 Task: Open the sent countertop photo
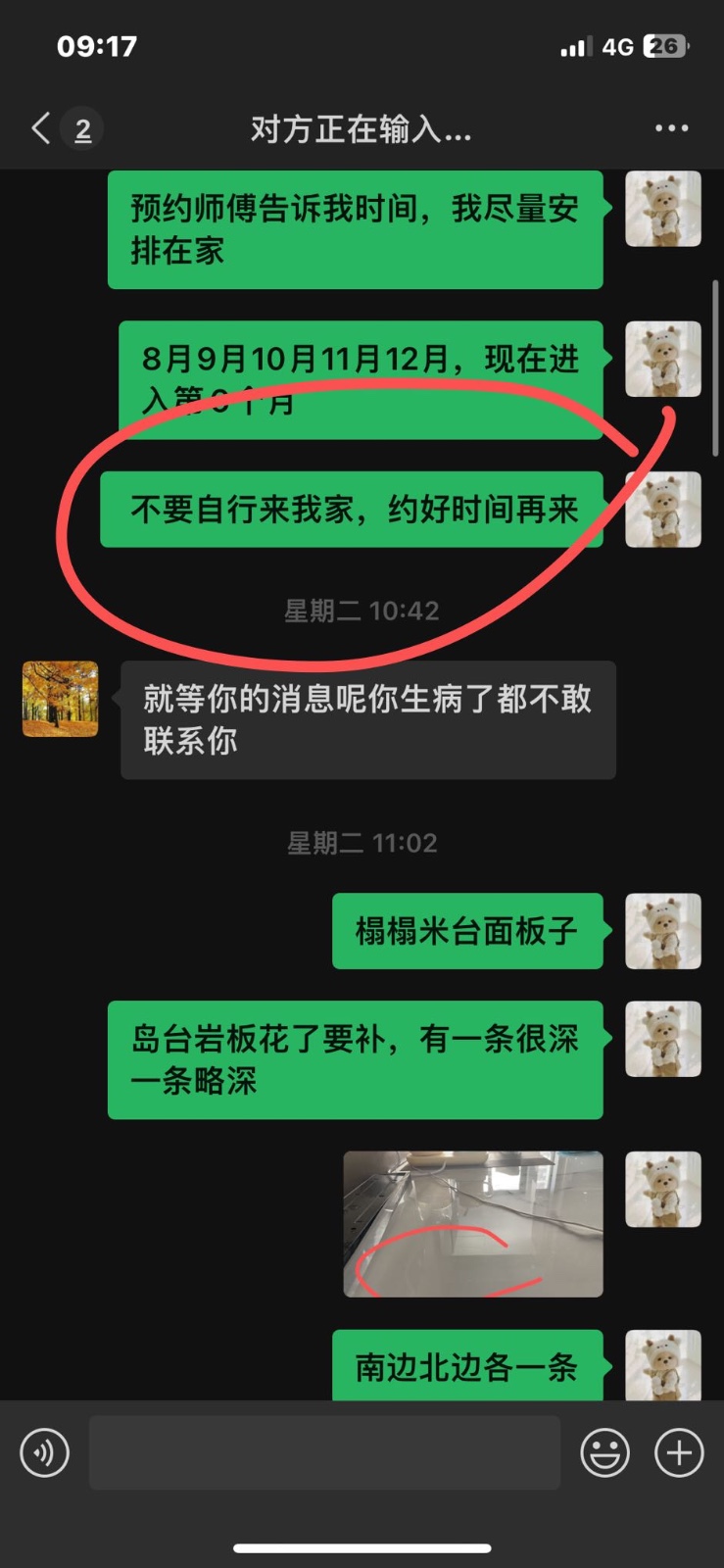point(473,1224)
